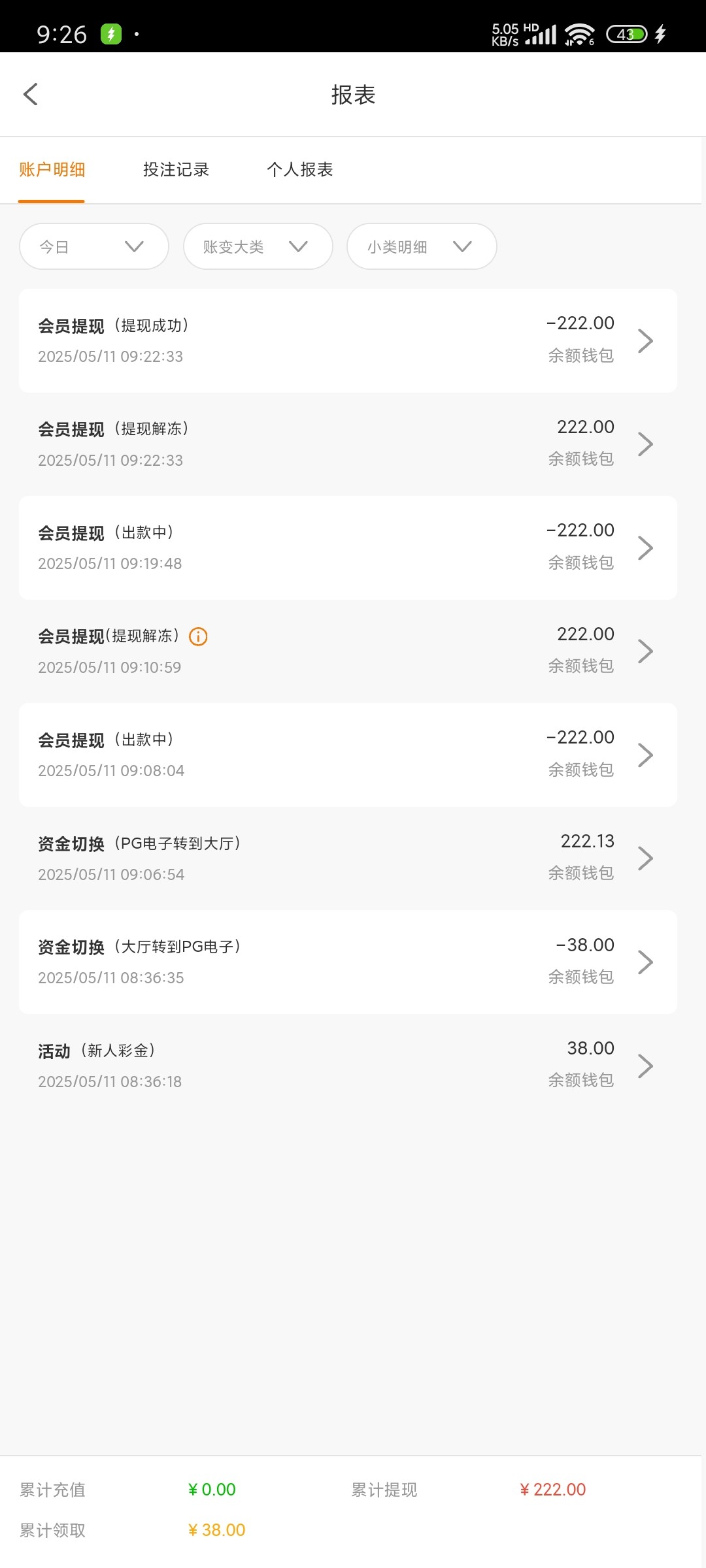Open the 新人彩金 activity record
This screenshot has width=706, height=1568.
point(348,1065)
